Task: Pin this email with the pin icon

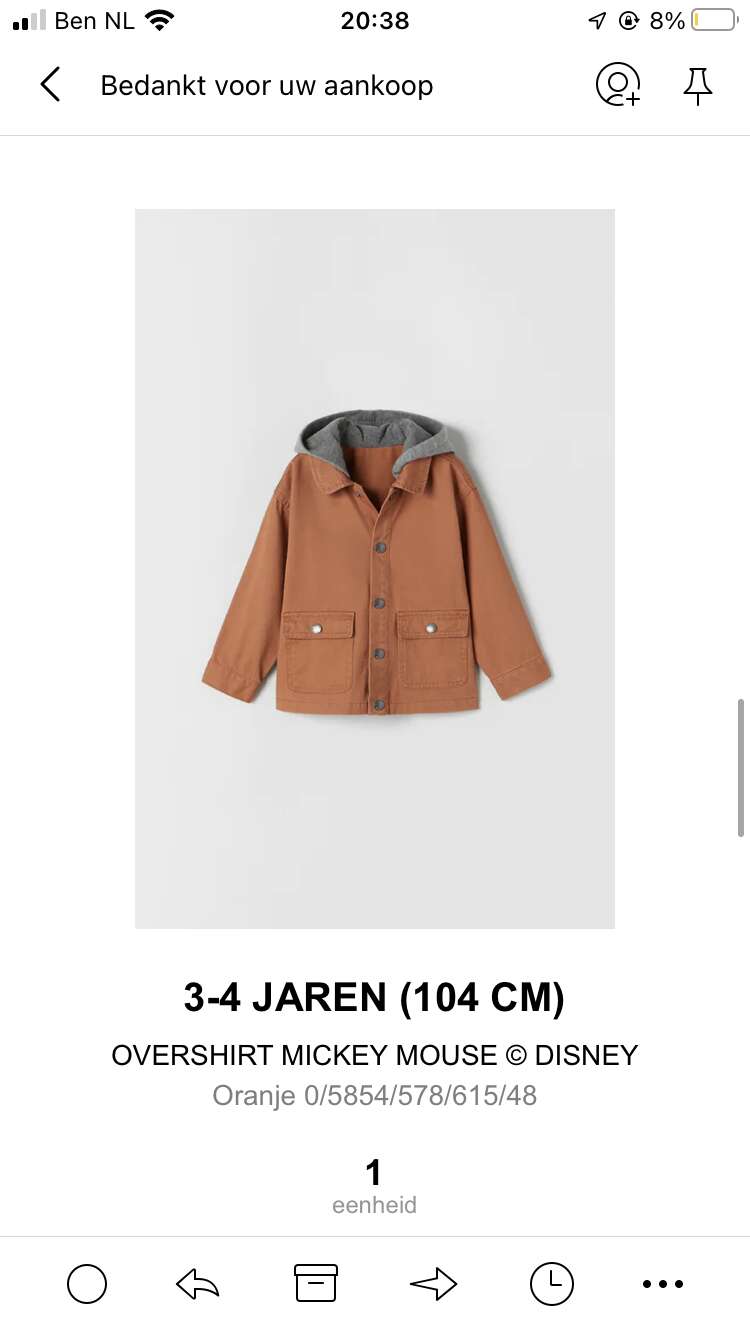Action: click(698, 86)
